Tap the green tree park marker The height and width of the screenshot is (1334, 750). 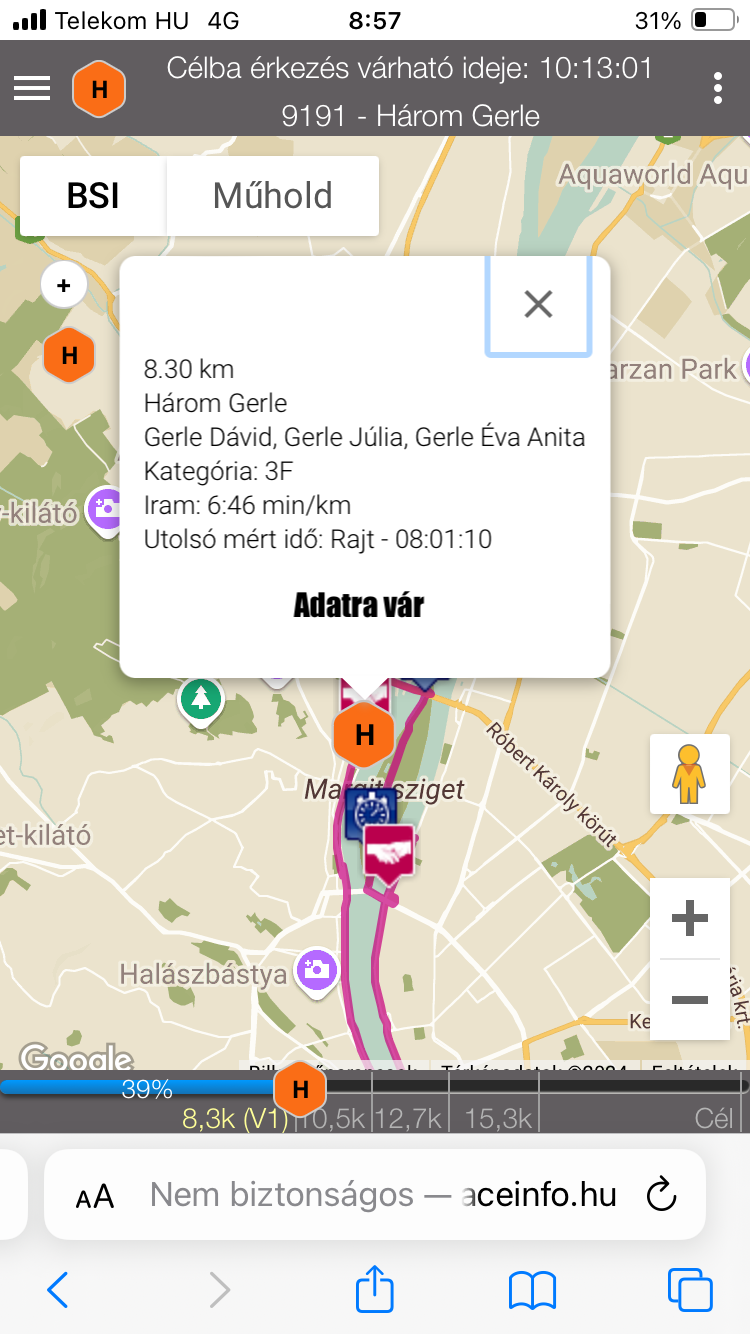pos(201,697)
